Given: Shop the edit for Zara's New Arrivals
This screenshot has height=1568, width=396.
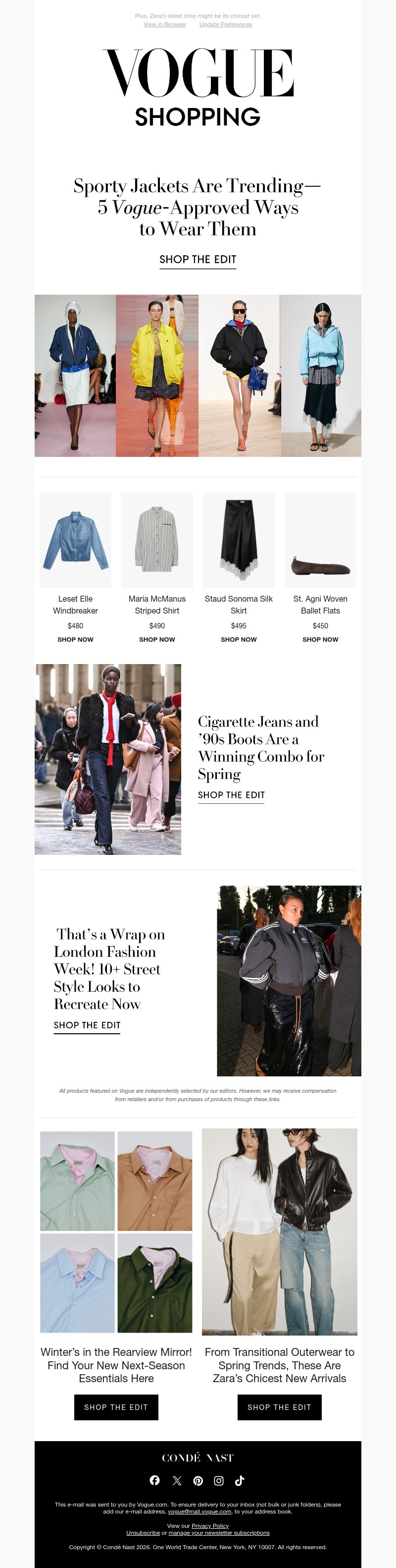Looking at the screenshot, I should (x=279, y=1407).
